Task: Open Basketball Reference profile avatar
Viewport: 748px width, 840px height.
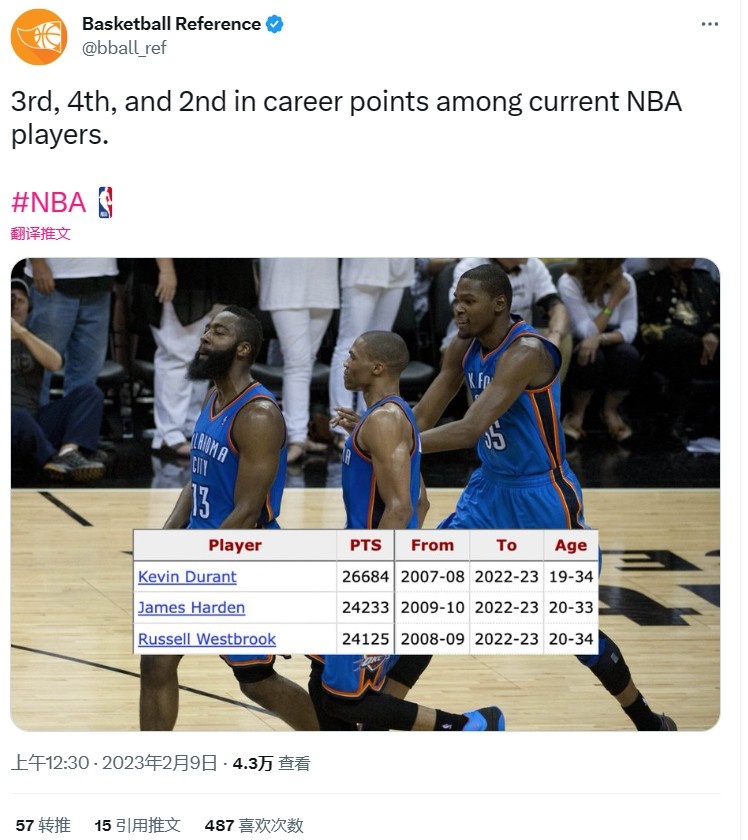Action: (39, 36)
